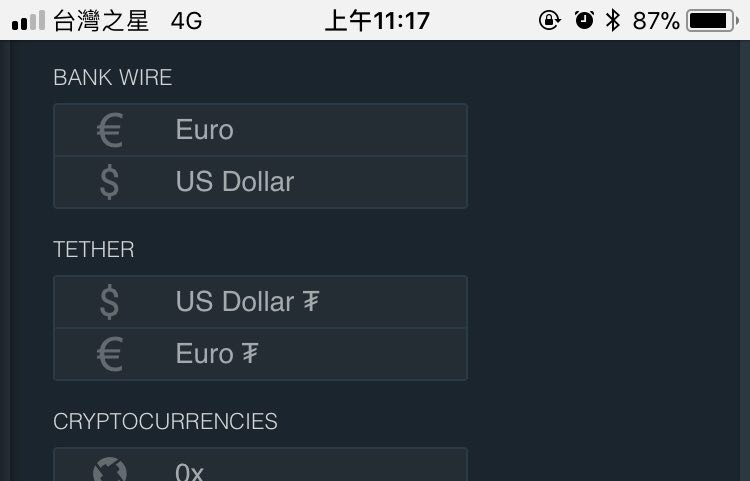The width and height of the screenshot is (750, 481).
Task: Open Euro Tether option
Action: point(260,354)
